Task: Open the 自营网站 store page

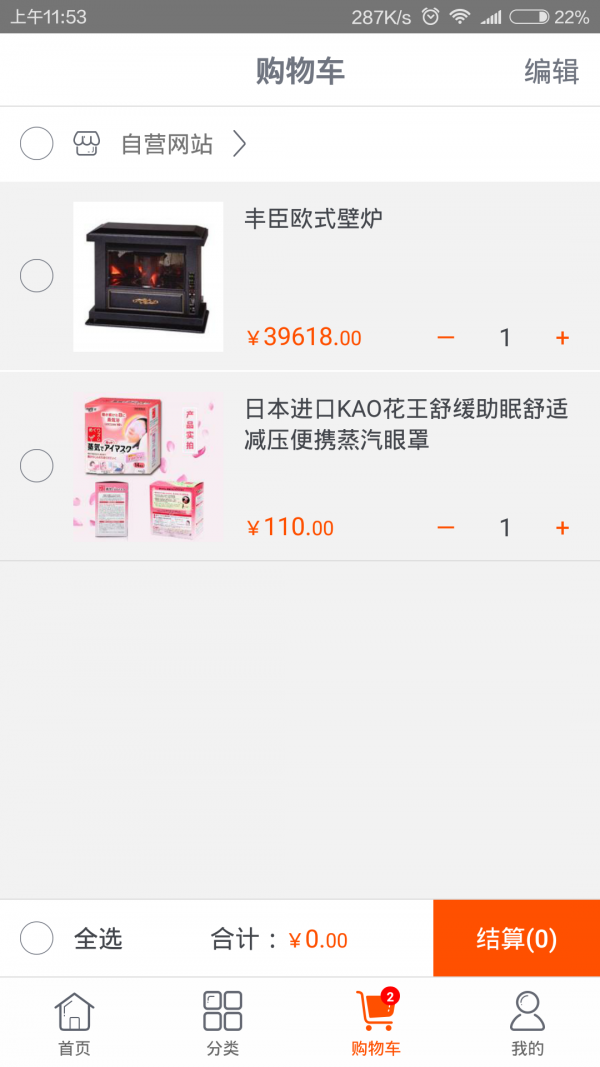Action: [x=167, y=144]
